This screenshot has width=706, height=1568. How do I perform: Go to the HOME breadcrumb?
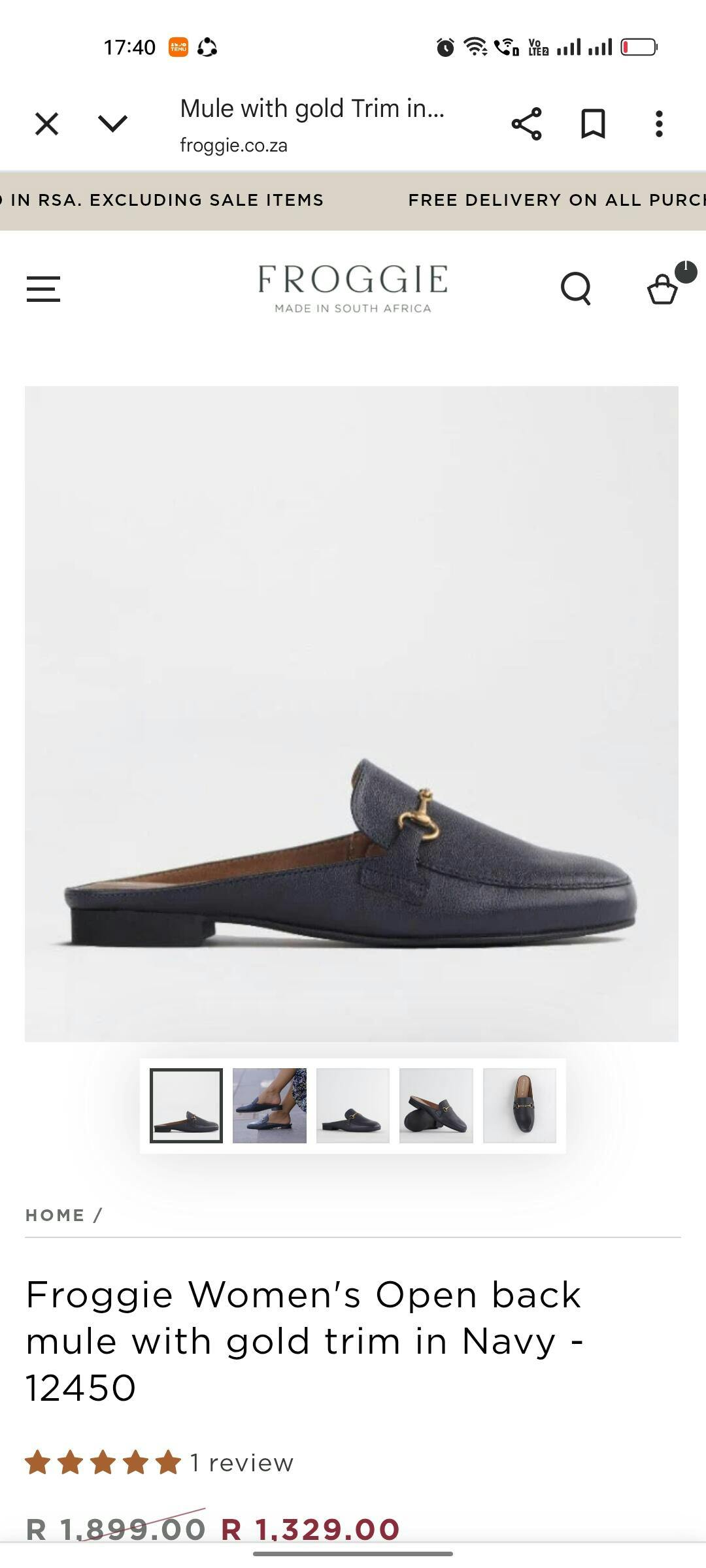click(55, 1215)
